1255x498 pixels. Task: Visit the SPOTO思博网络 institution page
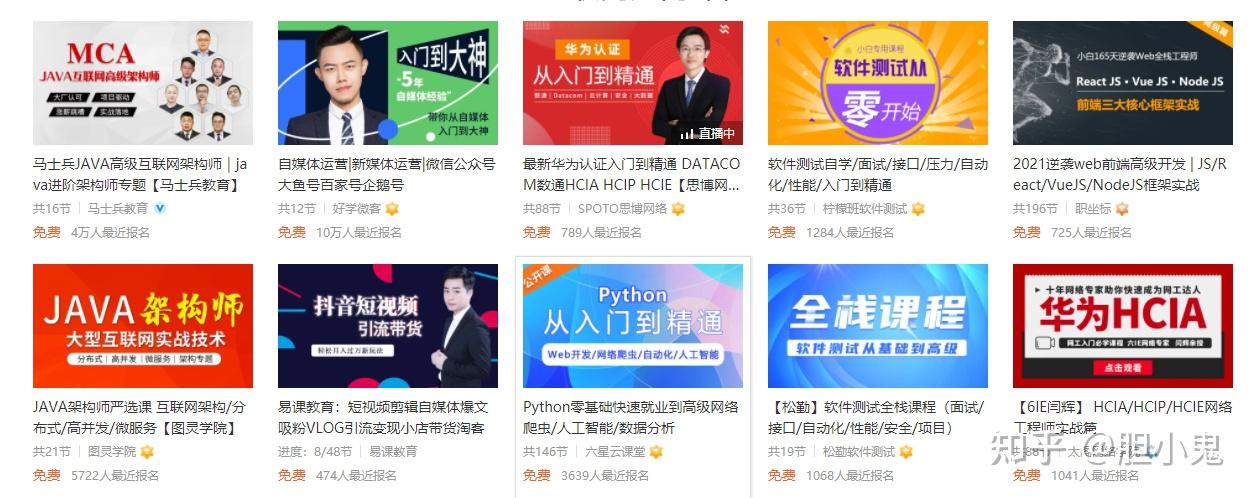pos(621,209)
